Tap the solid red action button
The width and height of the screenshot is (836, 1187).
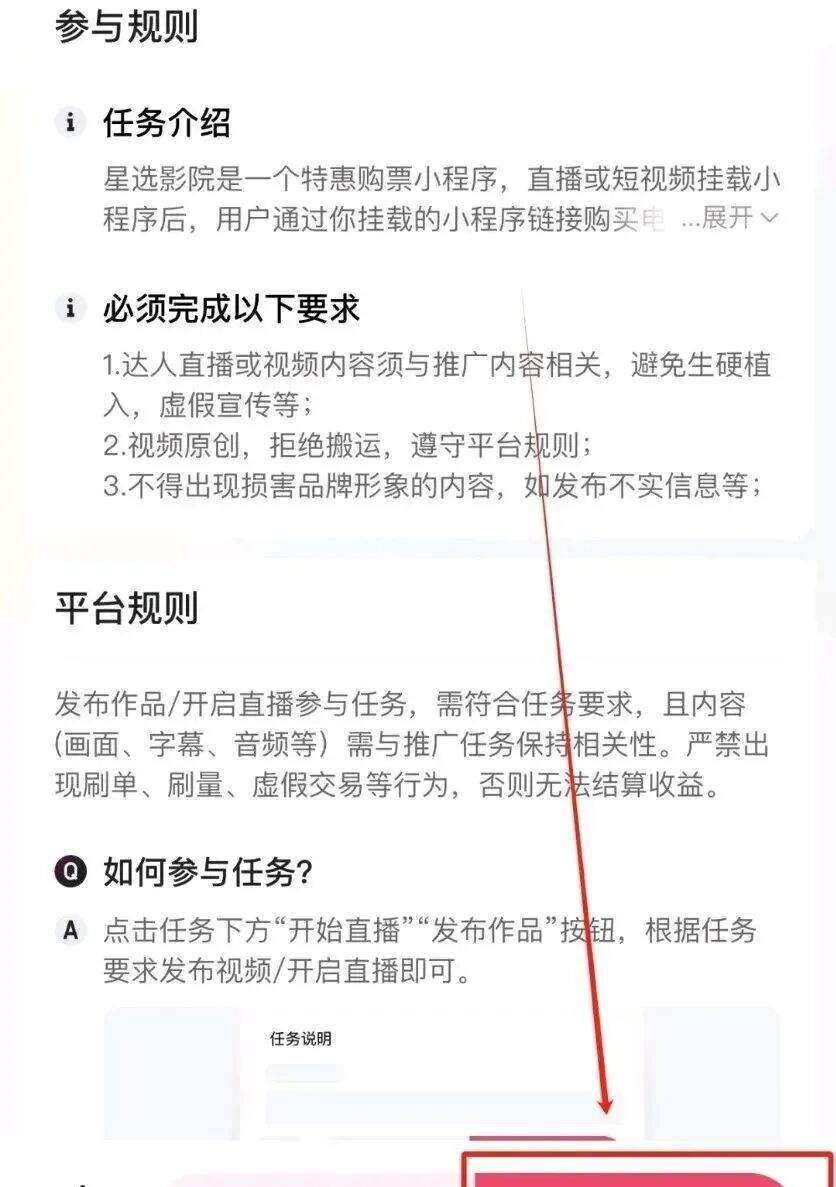(x=640, y=1178)
